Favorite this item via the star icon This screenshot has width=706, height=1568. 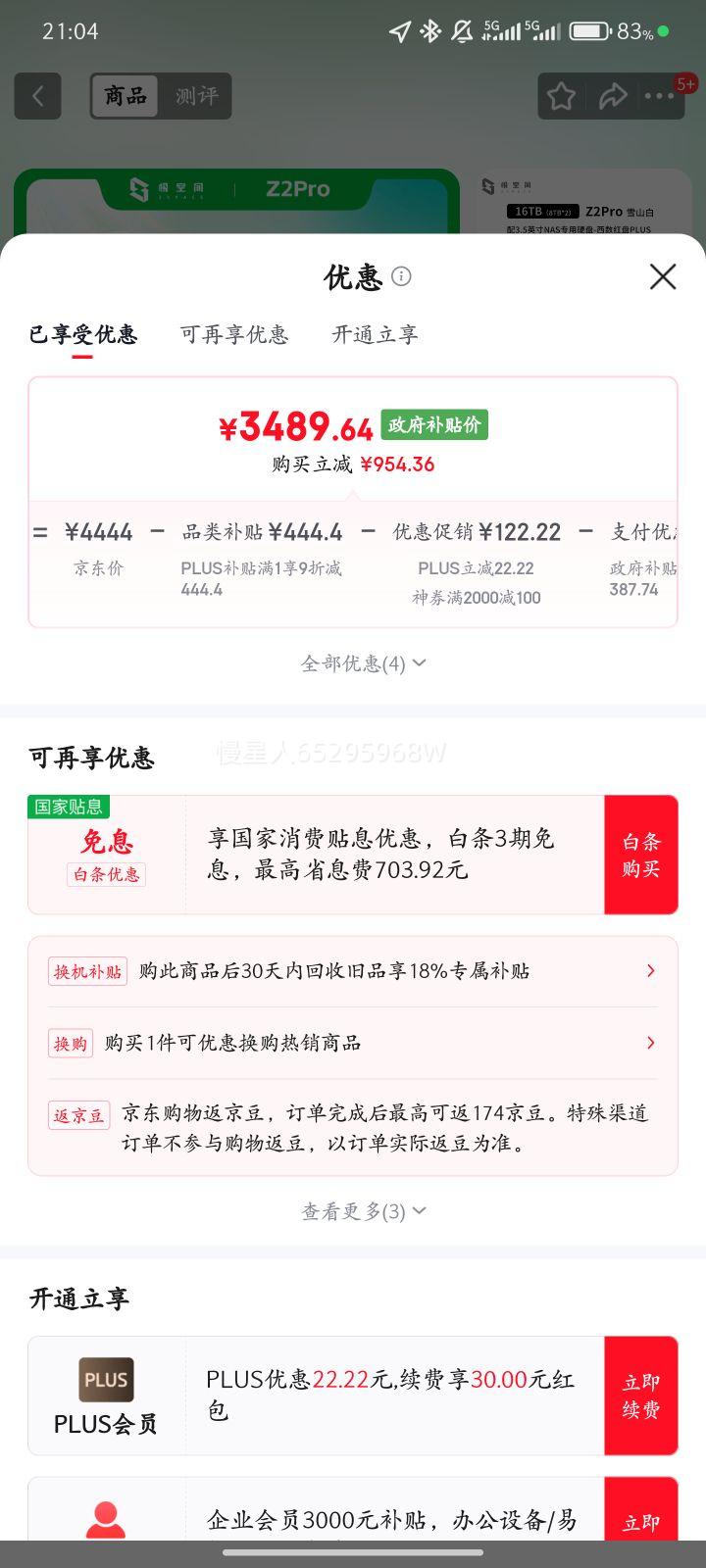pyautogui.click(x=561, y=95)
